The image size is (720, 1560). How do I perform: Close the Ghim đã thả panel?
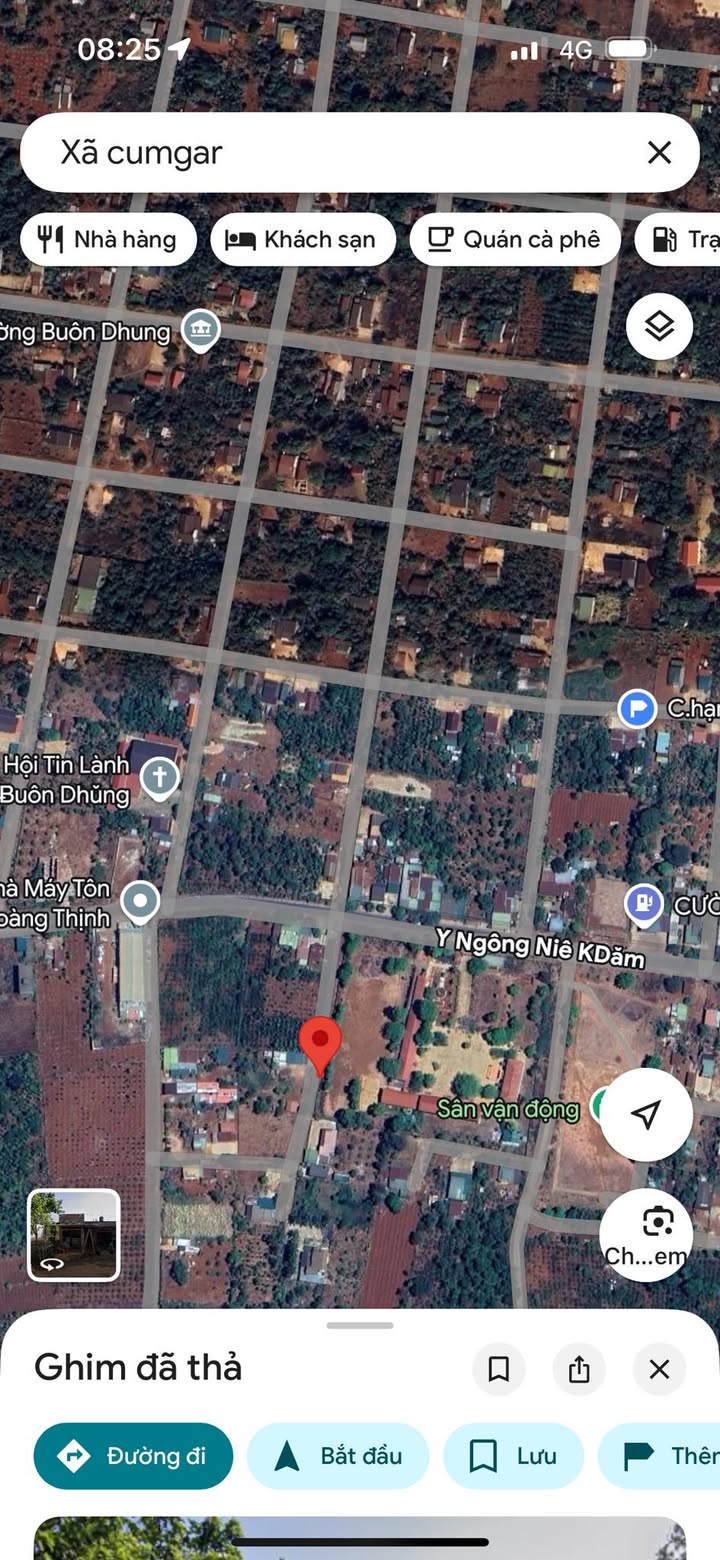659,1369
